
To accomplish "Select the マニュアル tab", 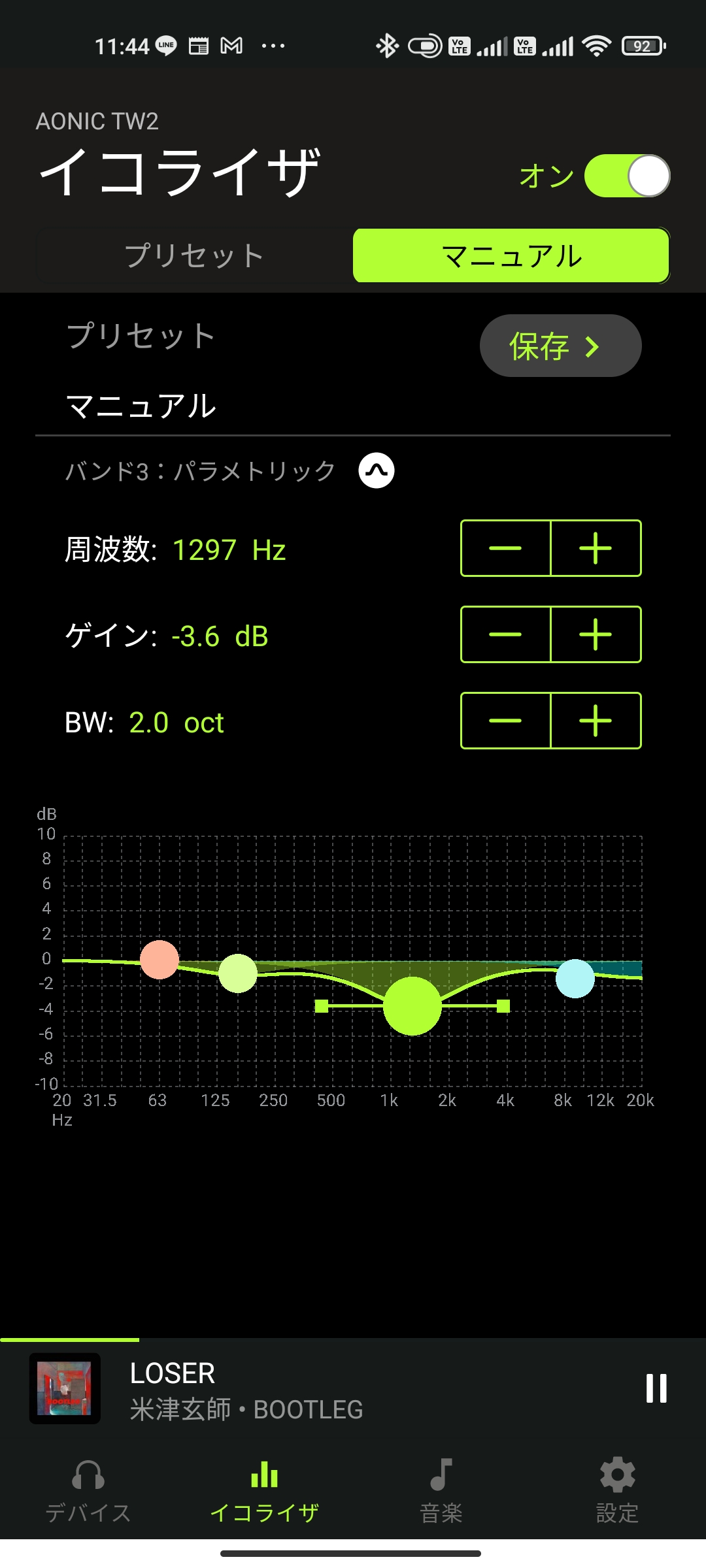I will pos(511,255).
